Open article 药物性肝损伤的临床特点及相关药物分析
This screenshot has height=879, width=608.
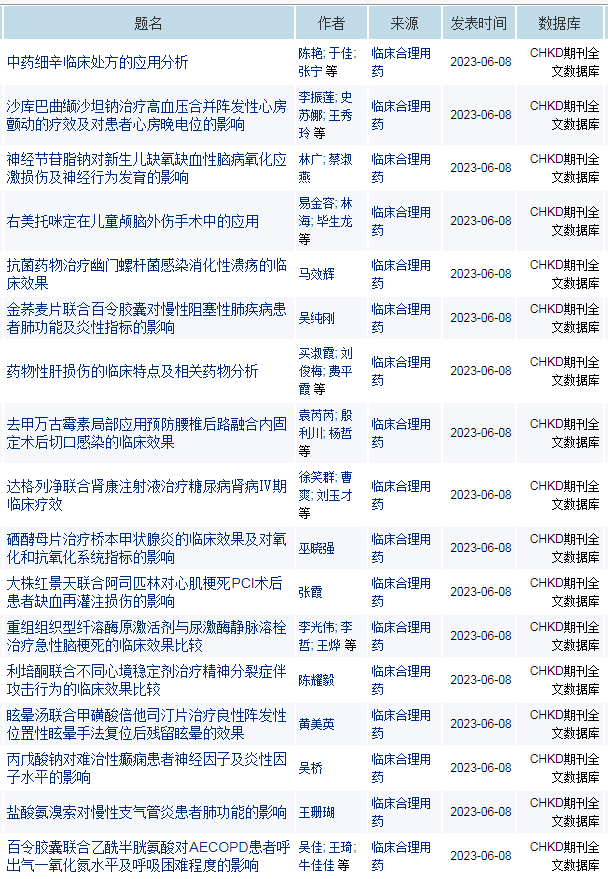[133, 371]
